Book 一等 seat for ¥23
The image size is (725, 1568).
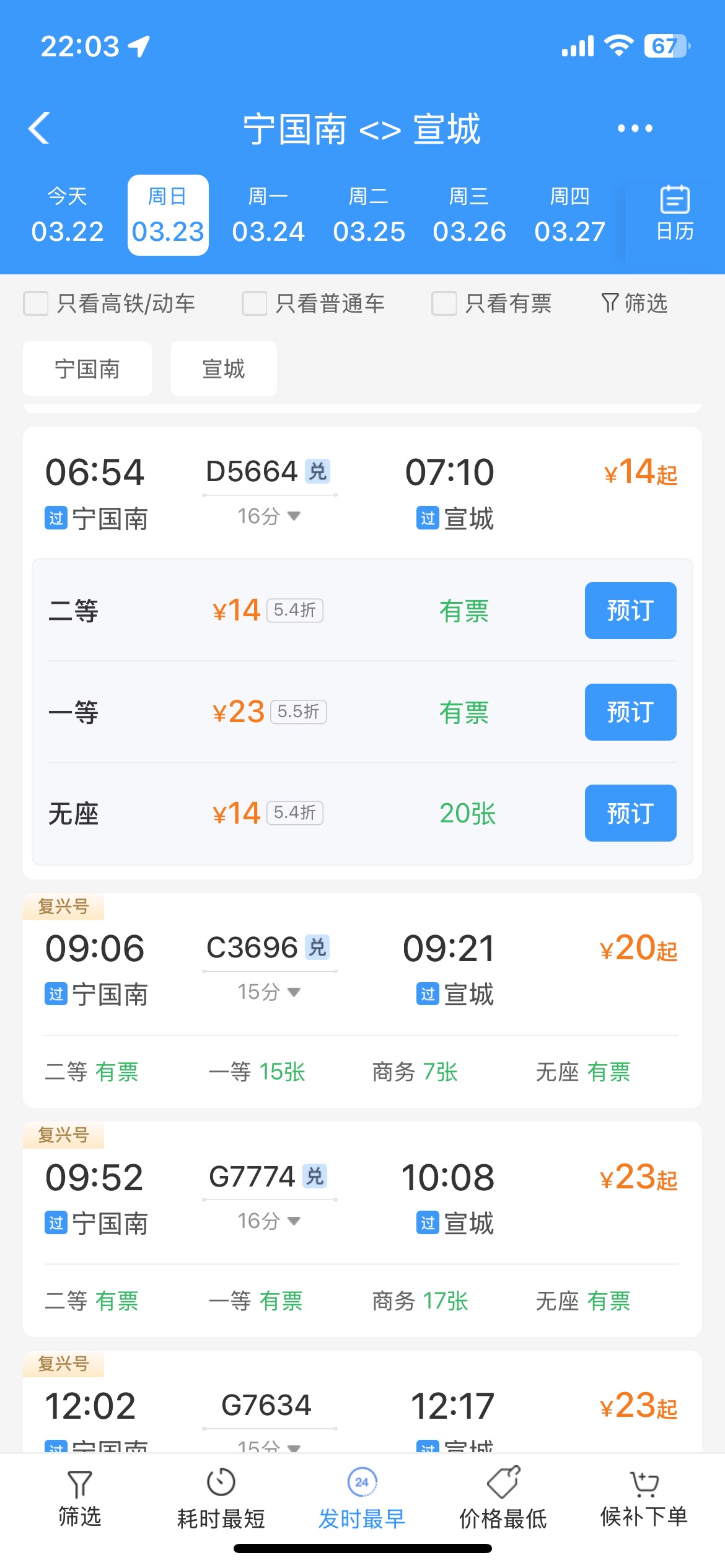[x=630, y=712]
